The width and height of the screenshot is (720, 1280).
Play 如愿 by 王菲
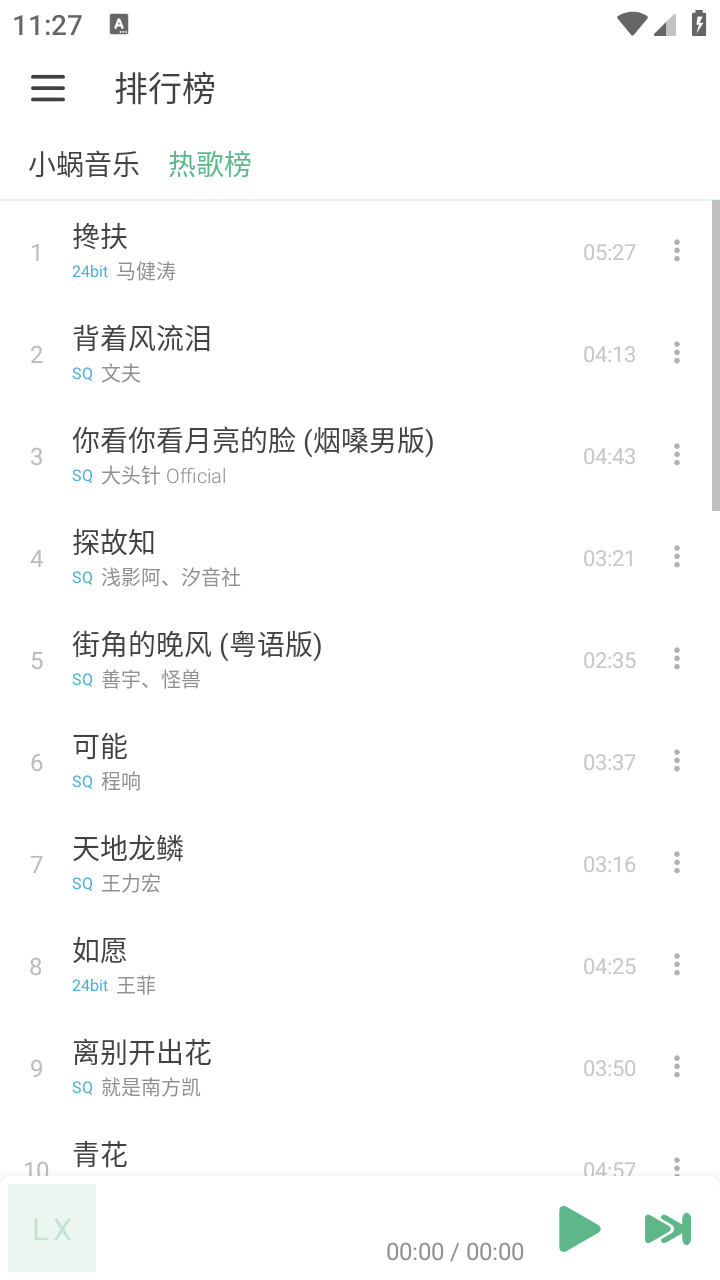300,966
